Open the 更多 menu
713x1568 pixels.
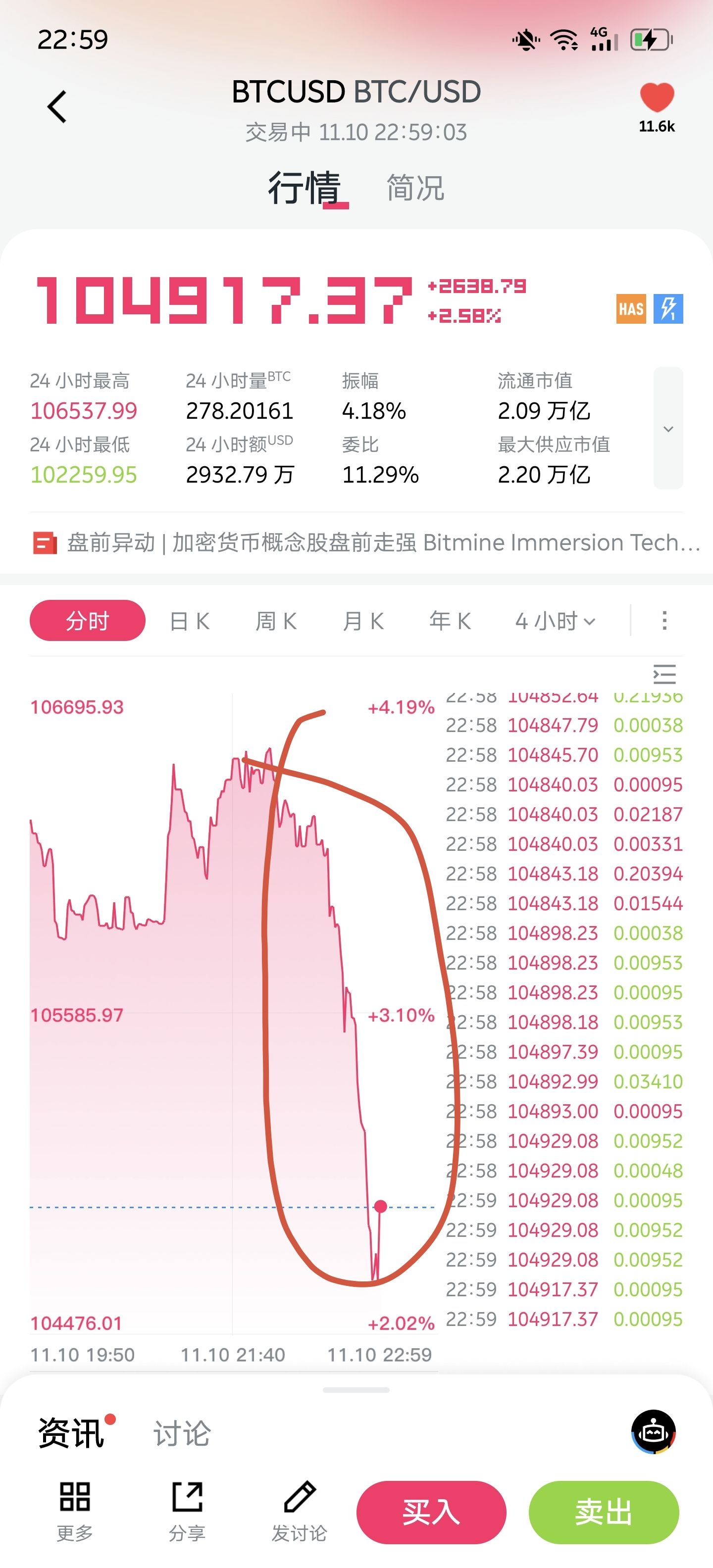(75, 1510)
